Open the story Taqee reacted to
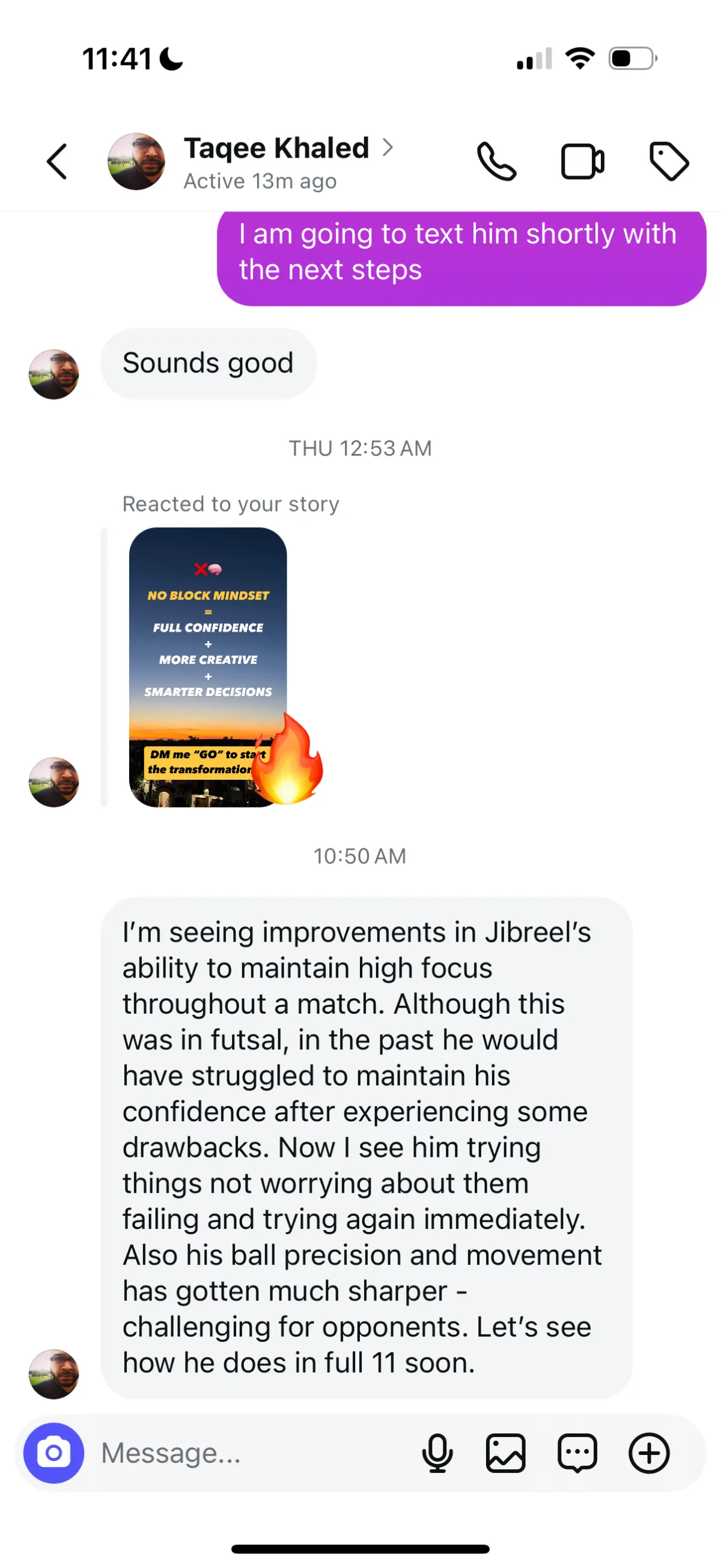The height and width of the screenshot is (1568, 721). pos(207,667)
